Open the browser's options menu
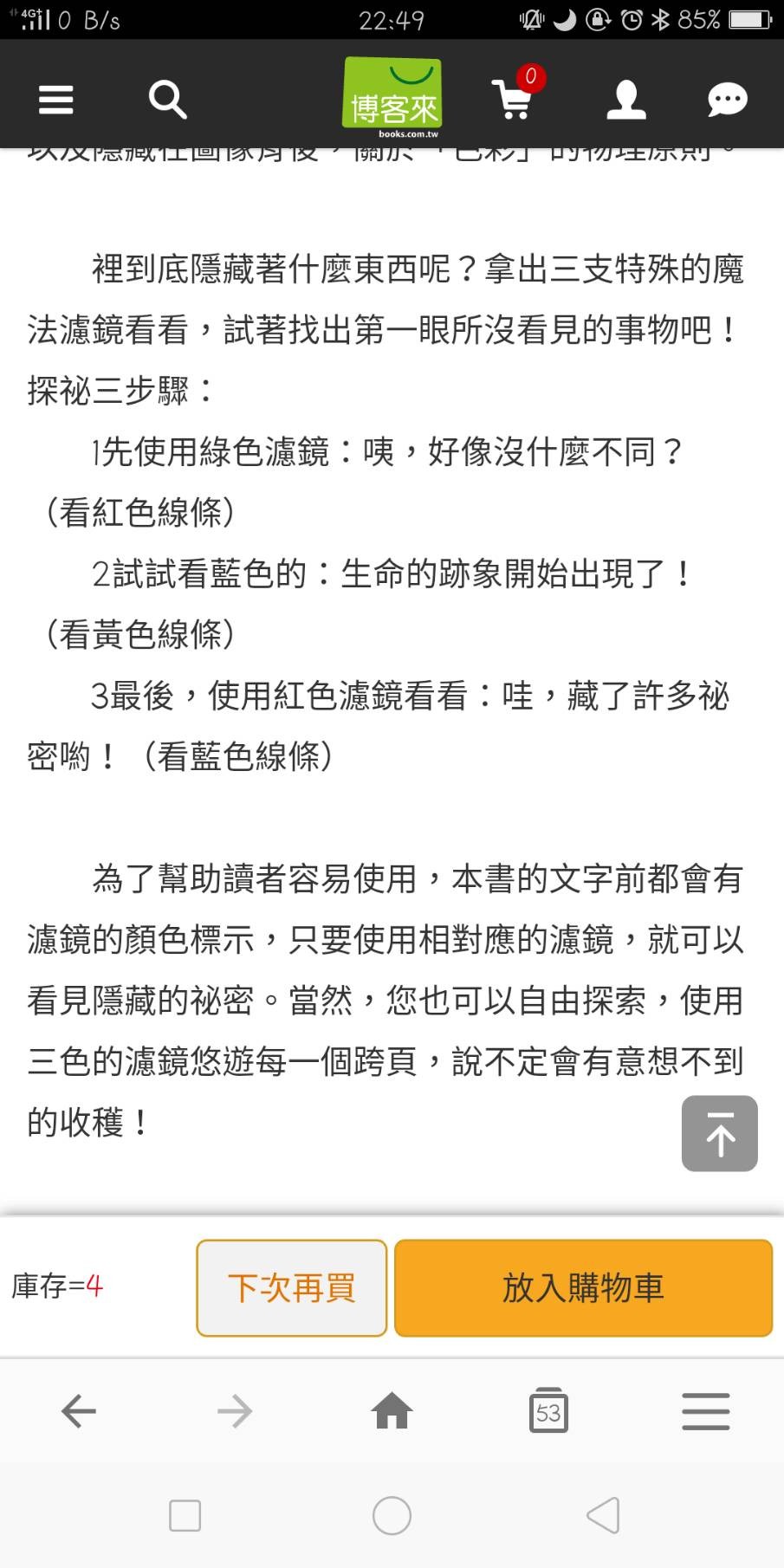 pos(705,1412)
